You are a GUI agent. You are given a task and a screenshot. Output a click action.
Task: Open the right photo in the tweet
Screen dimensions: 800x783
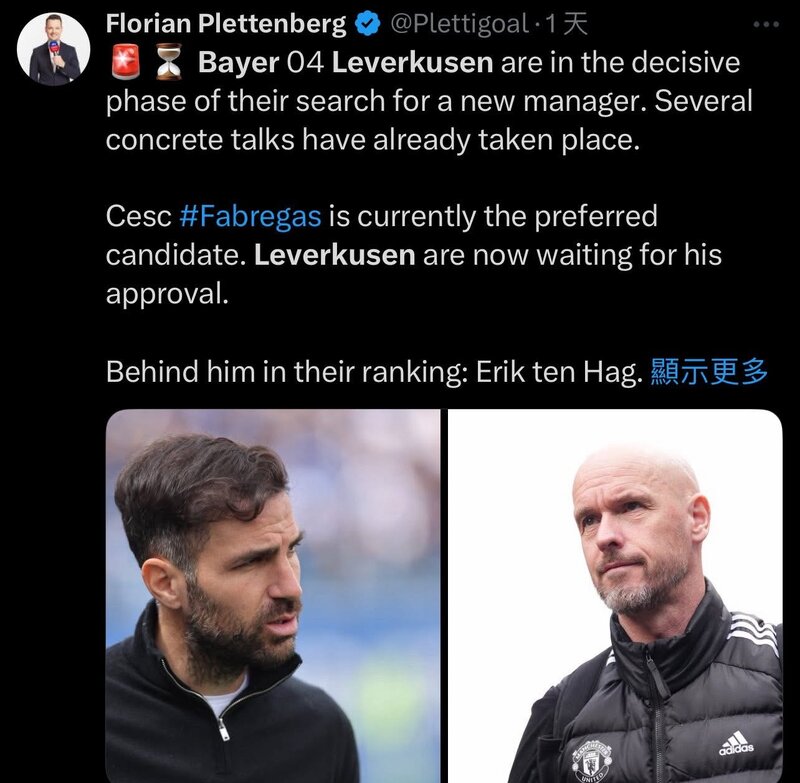[614, 596]
